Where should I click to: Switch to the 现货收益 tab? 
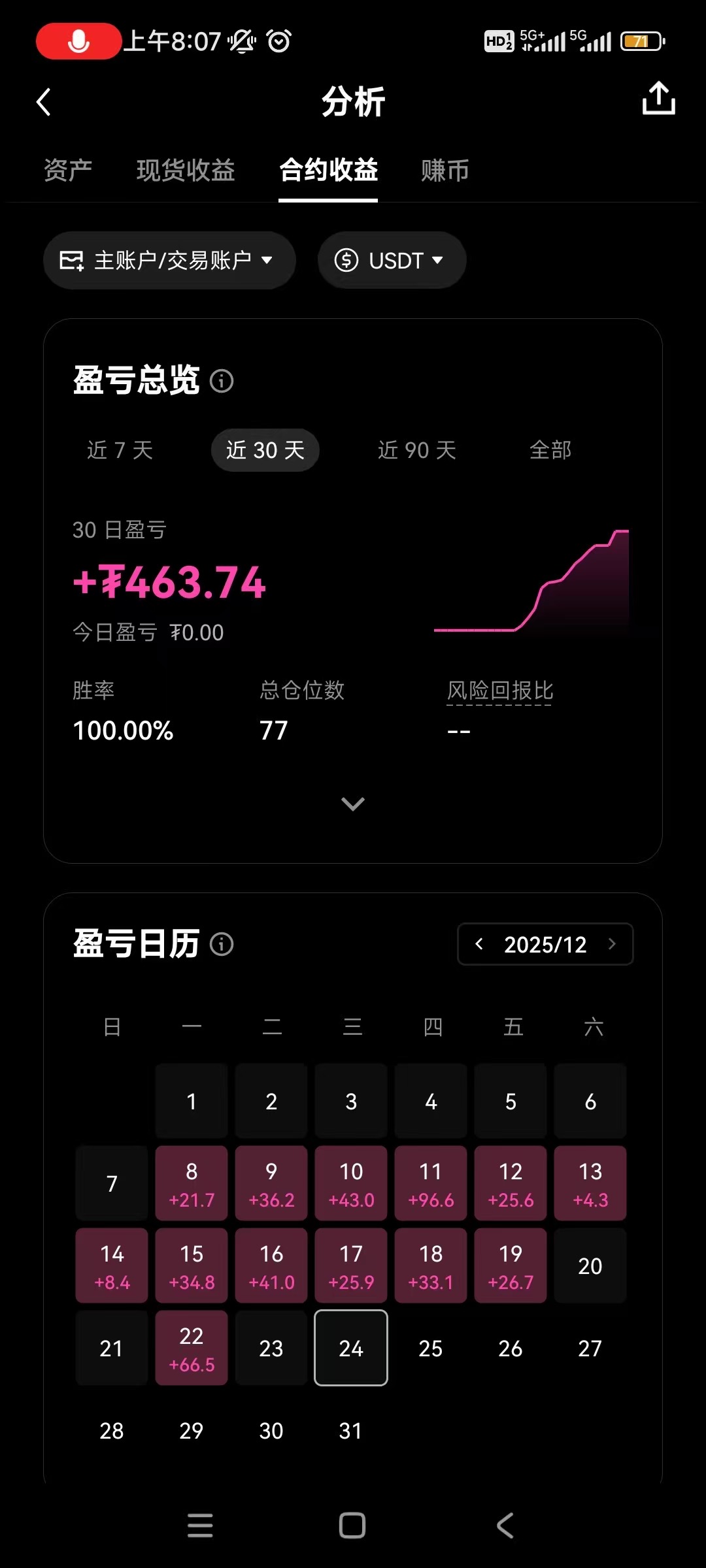coord(186,171)
